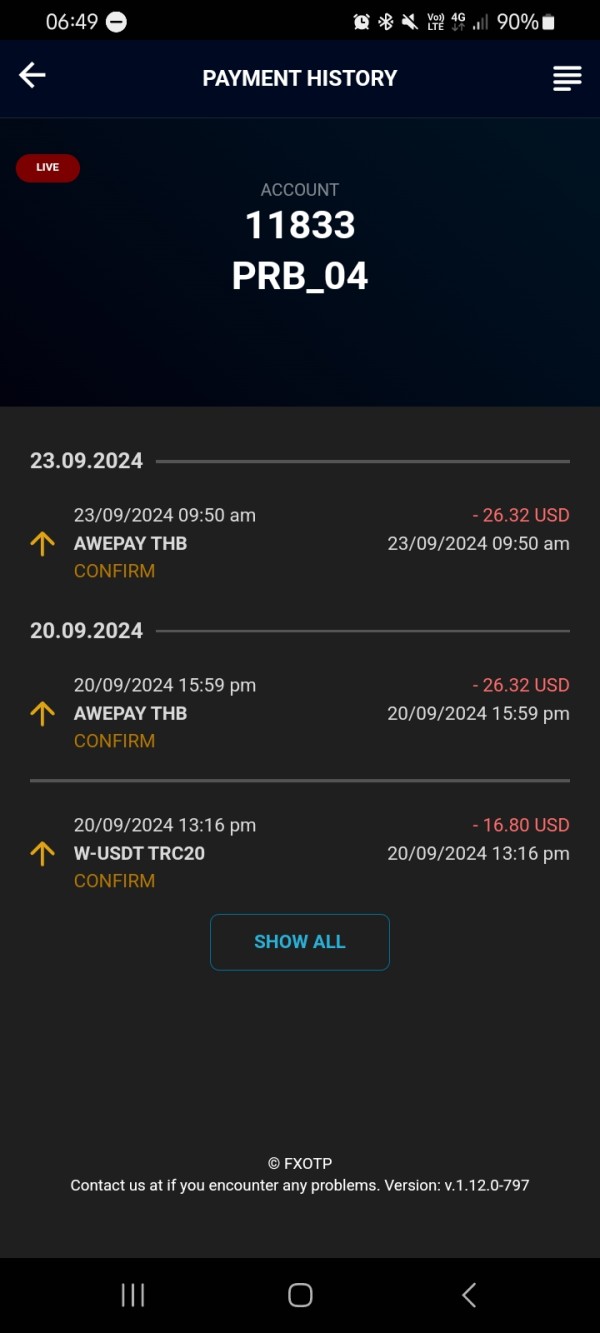Open the W-USDT TRC20 payment entry
The image size is (600, 1333).
click(x=300, y=853)
